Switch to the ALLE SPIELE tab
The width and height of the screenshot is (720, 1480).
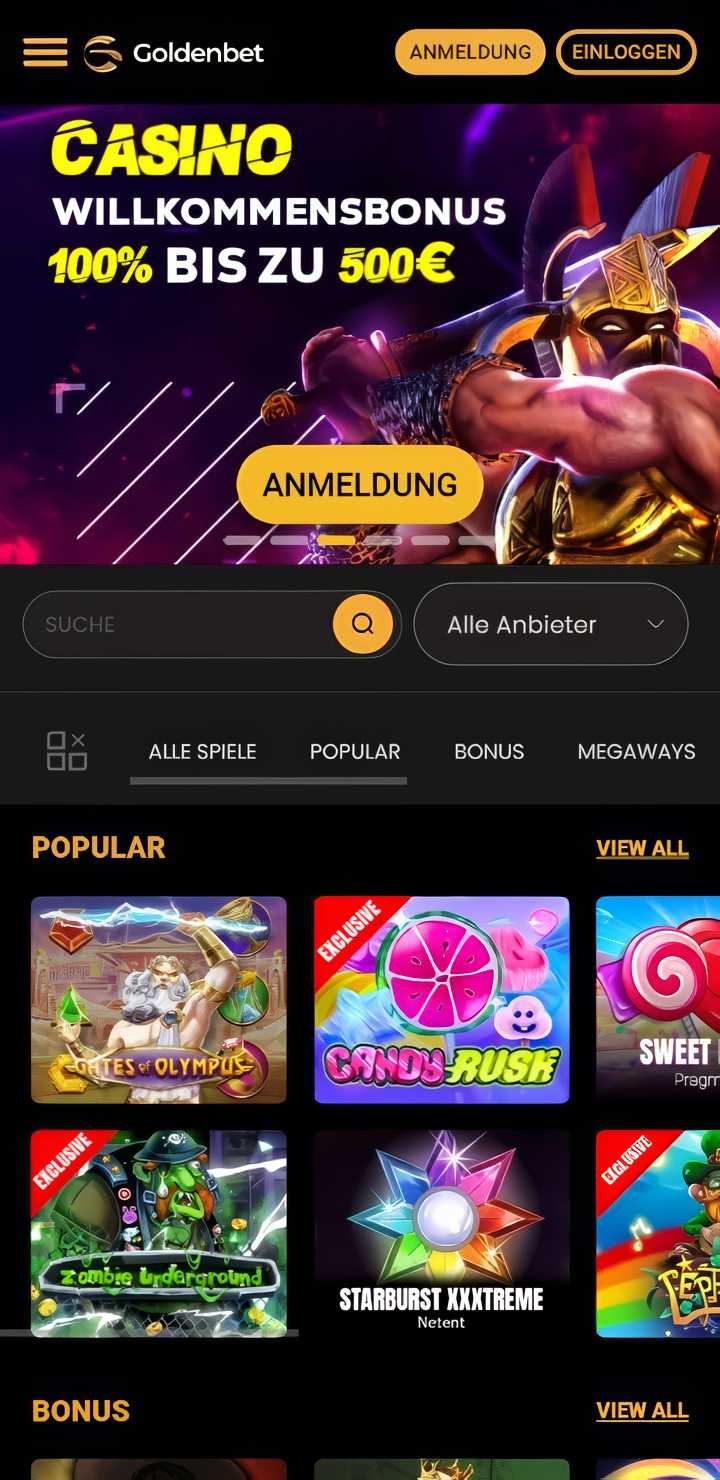tap(202, 751)
